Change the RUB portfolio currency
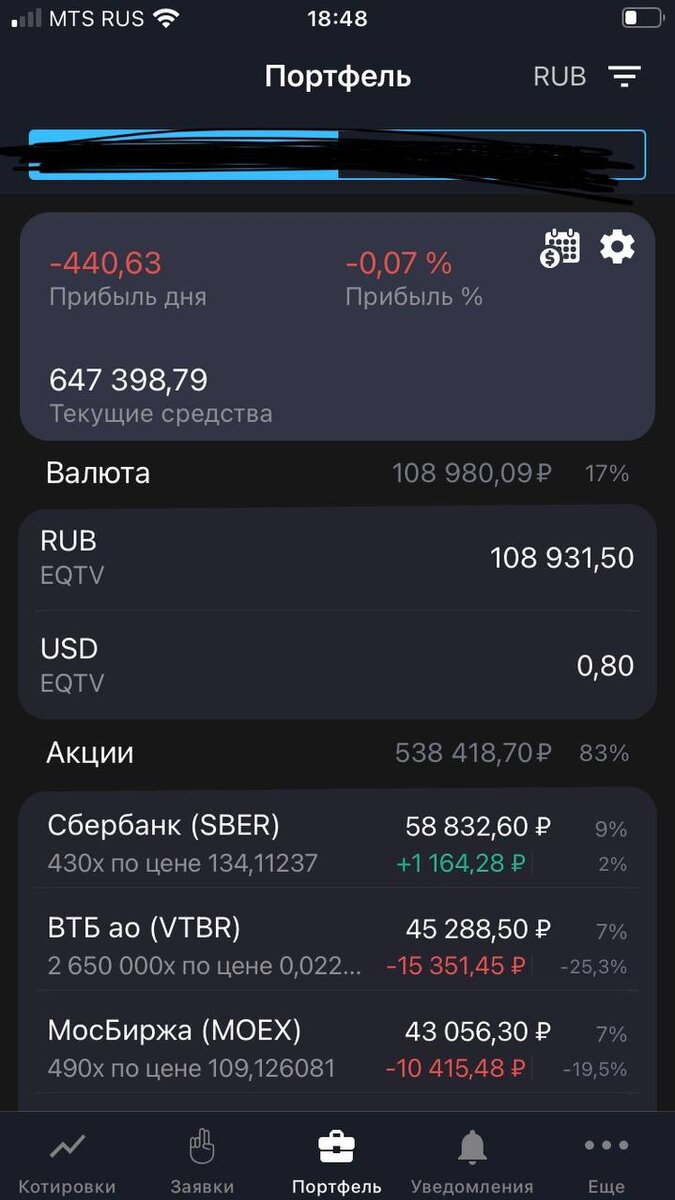This screenshot has width=675, height=1200. coord(560,77)
